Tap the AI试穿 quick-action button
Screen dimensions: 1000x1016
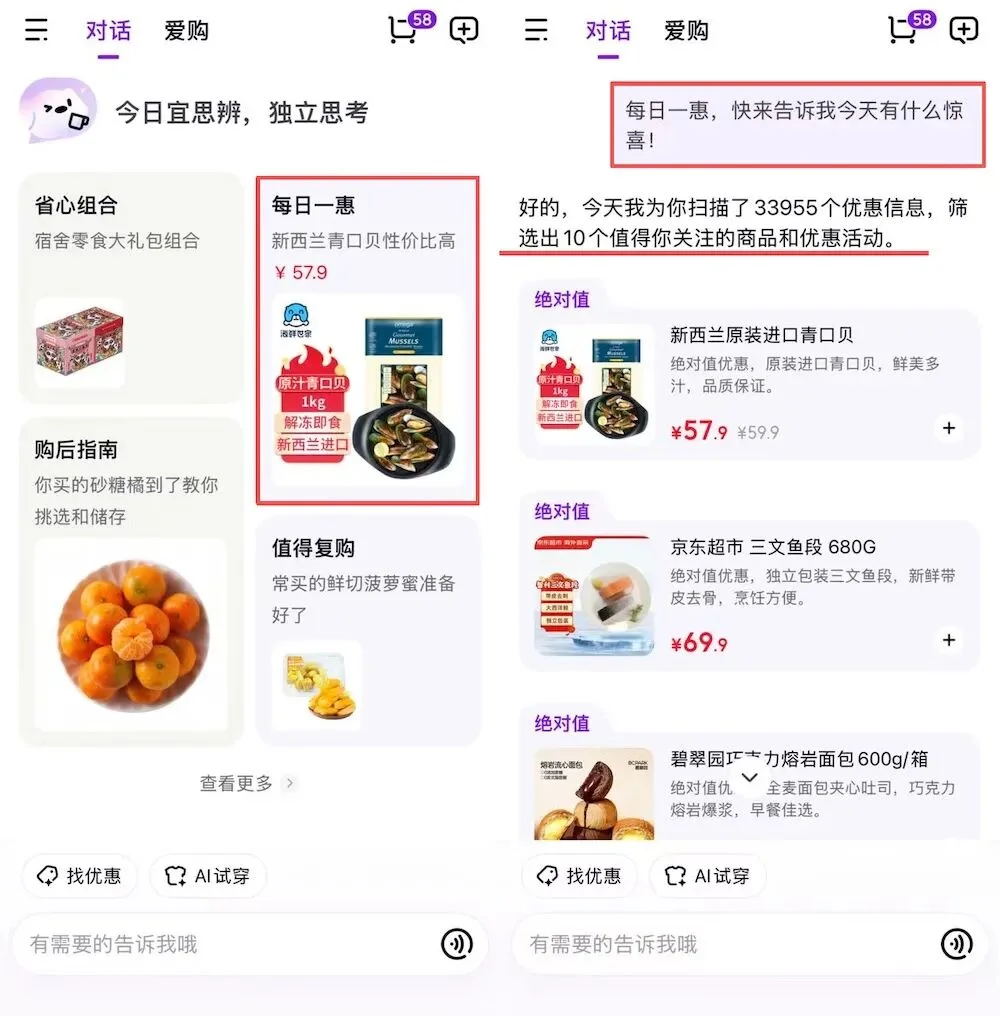[208, 875]
